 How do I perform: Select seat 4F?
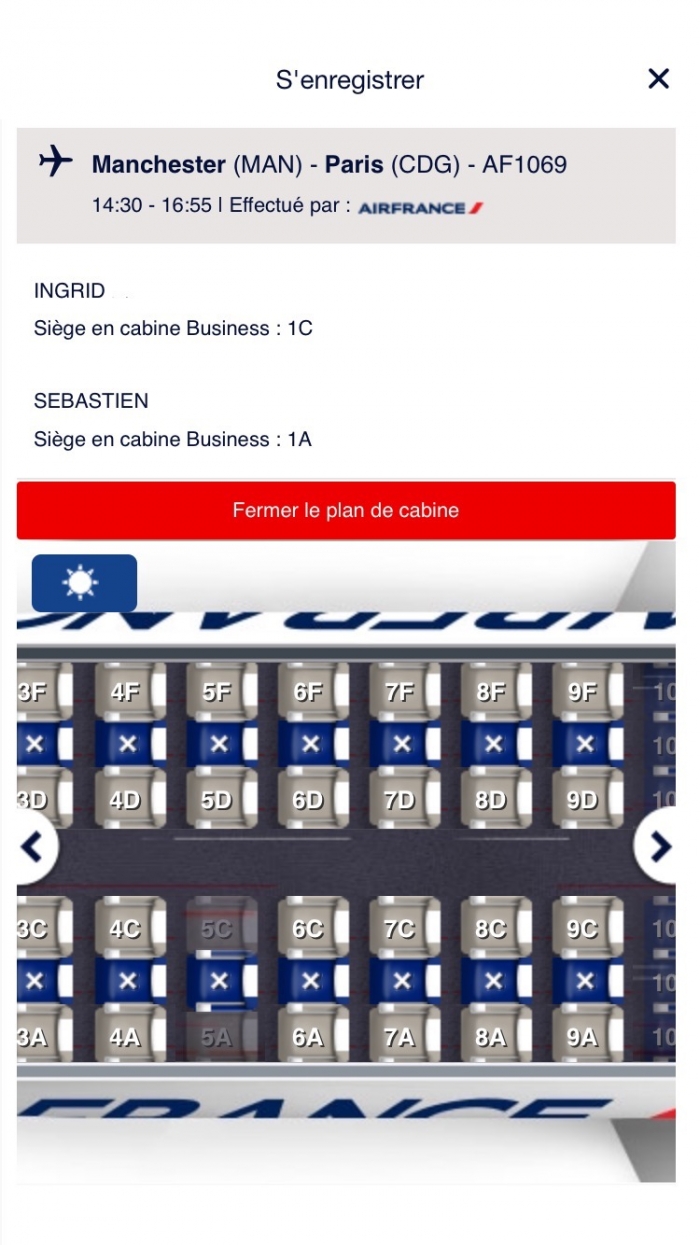127,692
